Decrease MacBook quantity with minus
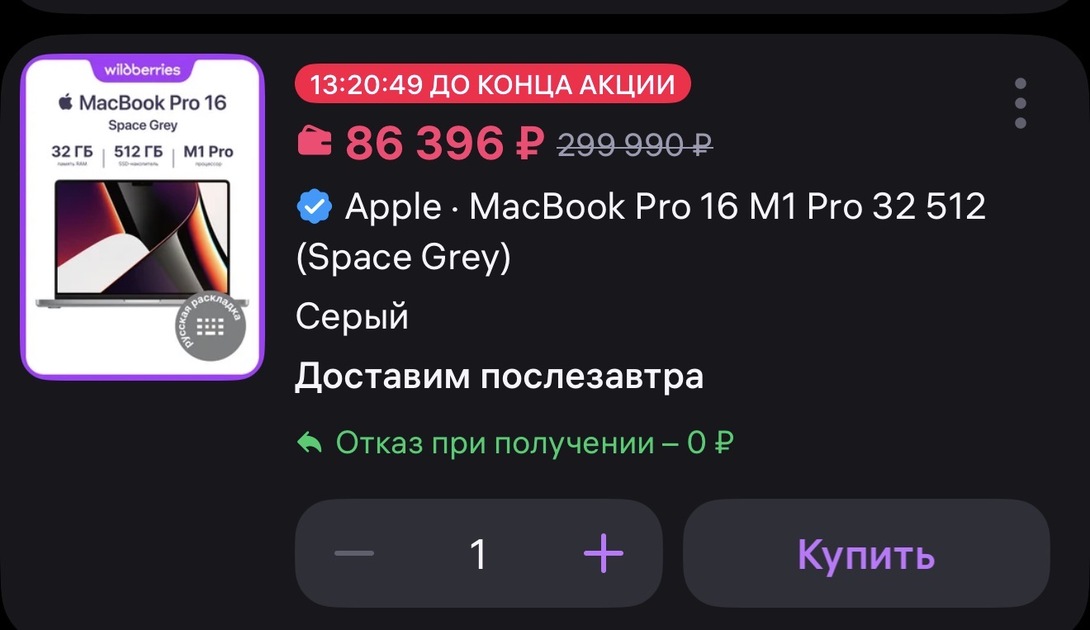 [x=354, y=553]
